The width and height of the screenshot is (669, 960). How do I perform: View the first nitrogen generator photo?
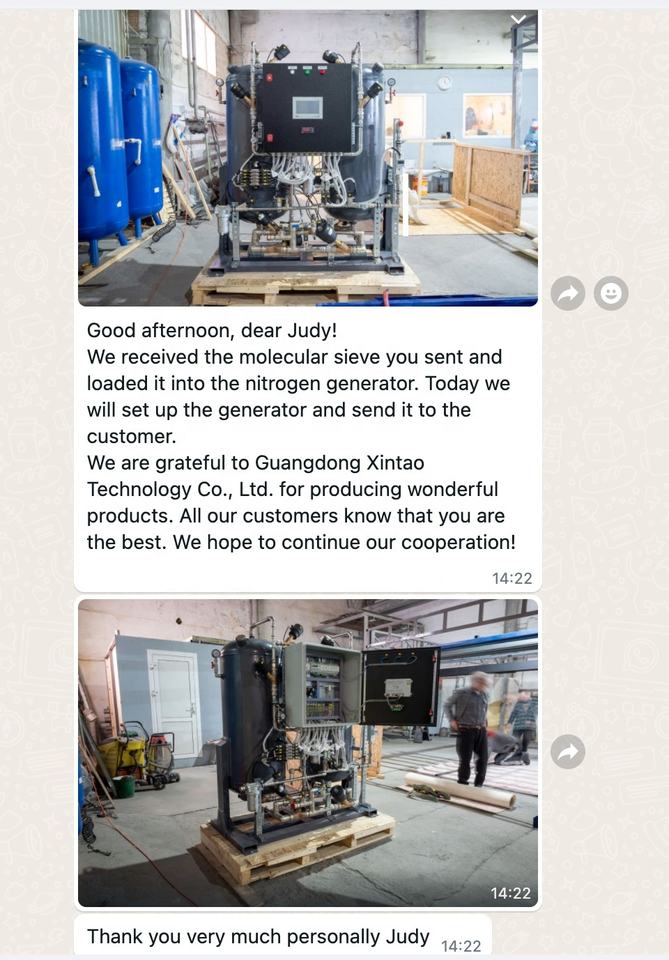pos(308,158)
